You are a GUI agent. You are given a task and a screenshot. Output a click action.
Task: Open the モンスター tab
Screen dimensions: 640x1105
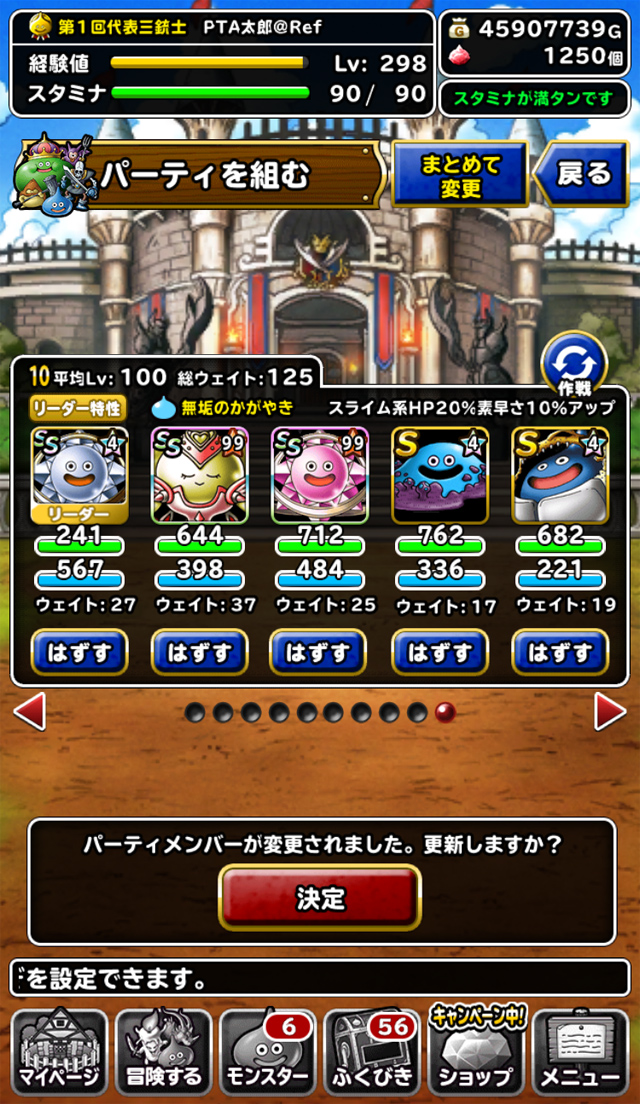(x=267, y=1052)
